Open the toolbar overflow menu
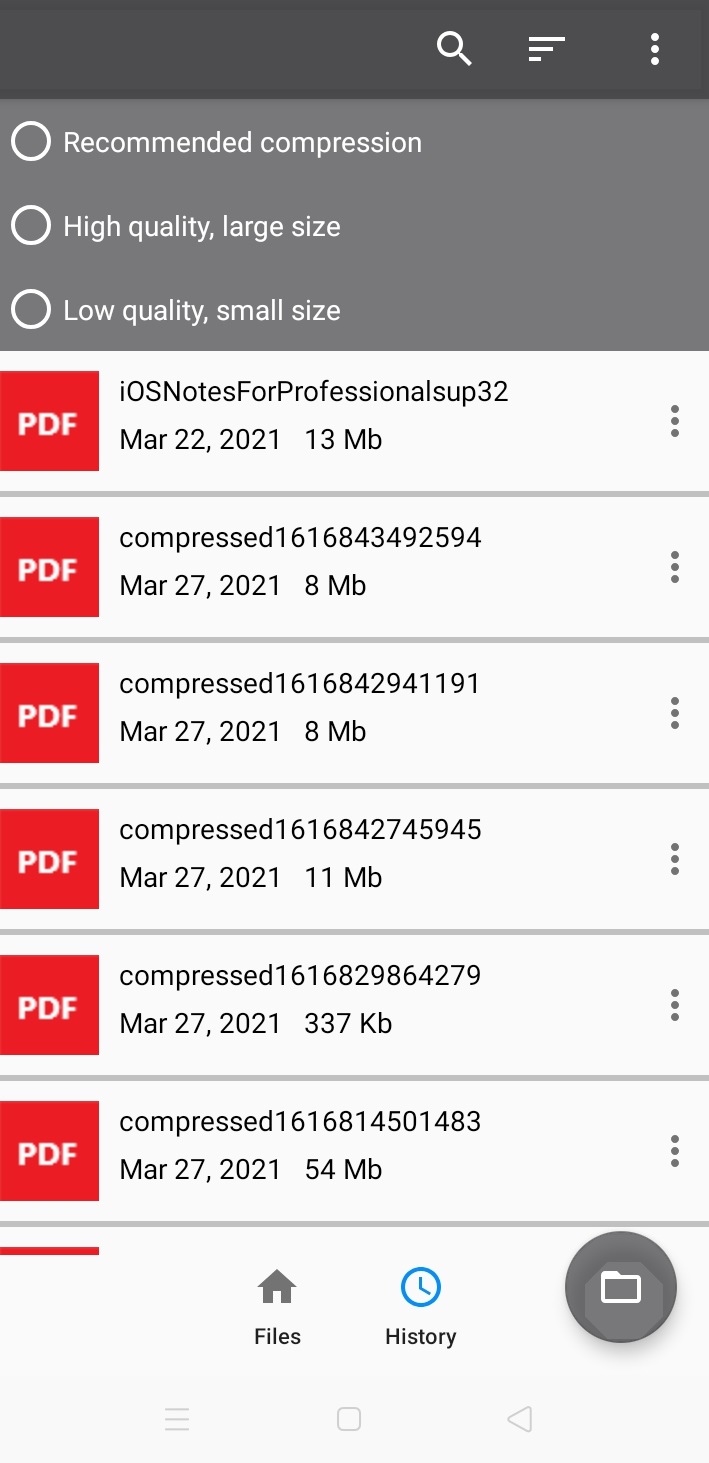The image size is (709, 1463). [x=654, y=48]
